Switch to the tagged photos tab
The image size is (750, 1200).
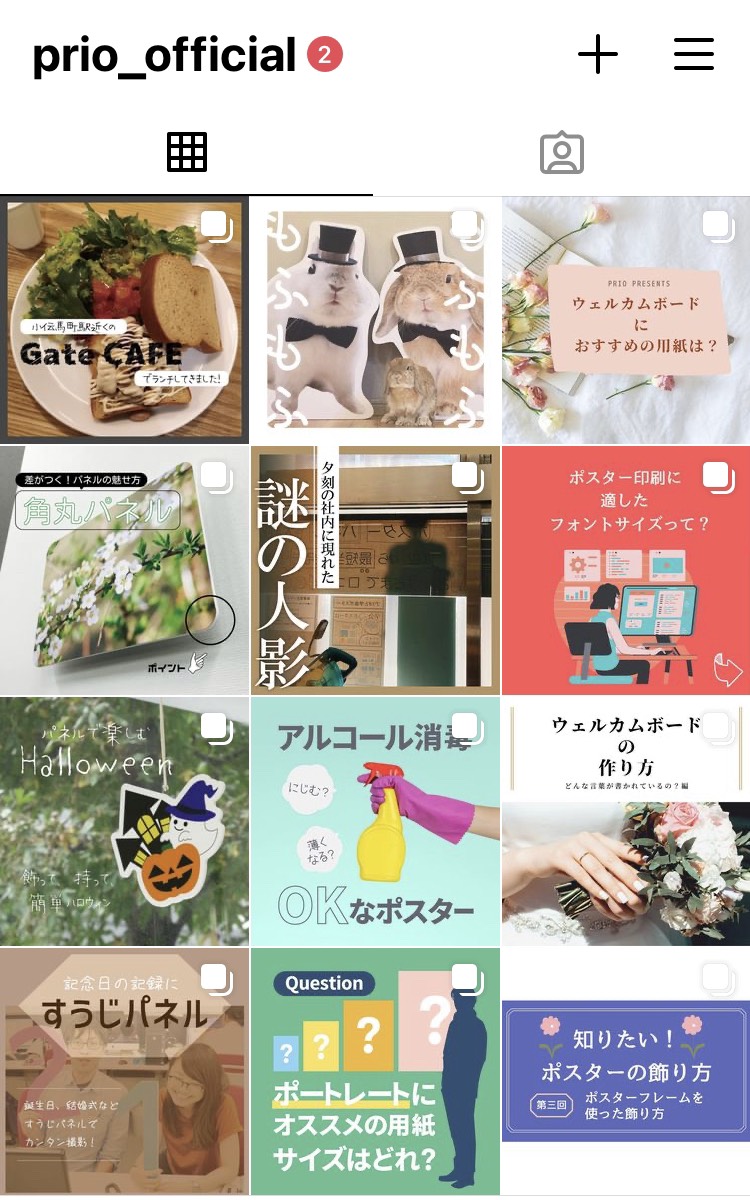tap(561, 153)
